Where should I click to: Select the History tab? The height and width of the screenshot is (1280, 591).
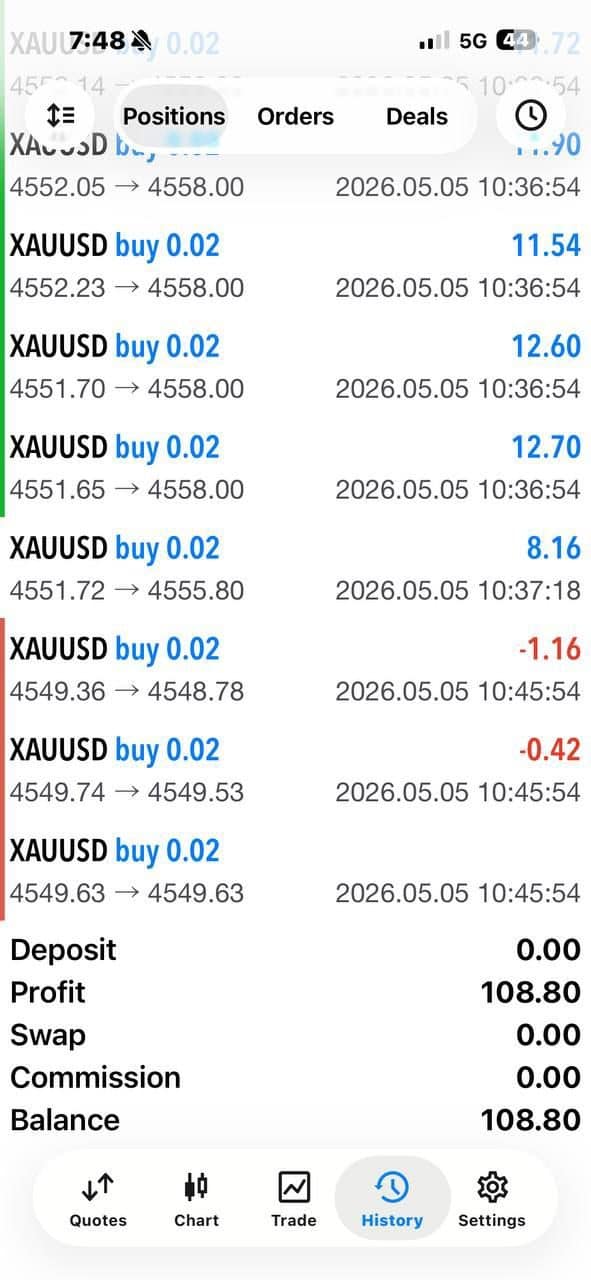pyautogui.click(x=392, y=1200)
